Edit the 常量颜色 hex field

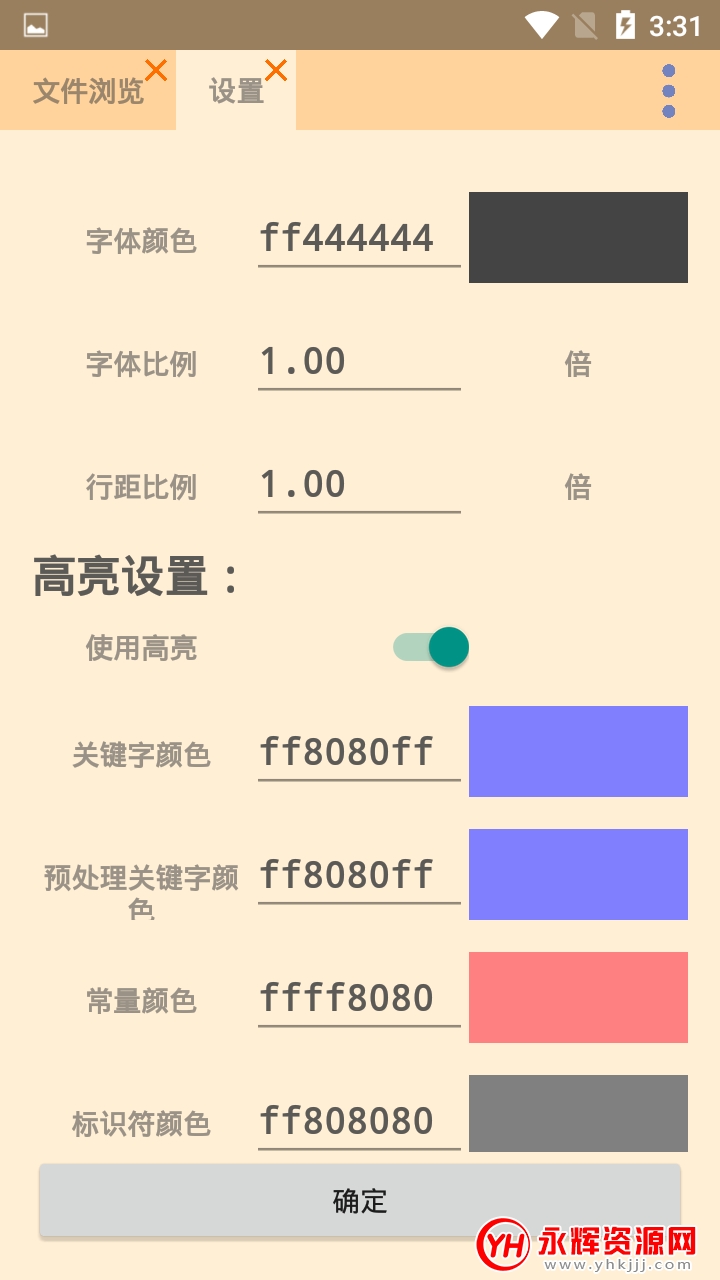[359, 999]
